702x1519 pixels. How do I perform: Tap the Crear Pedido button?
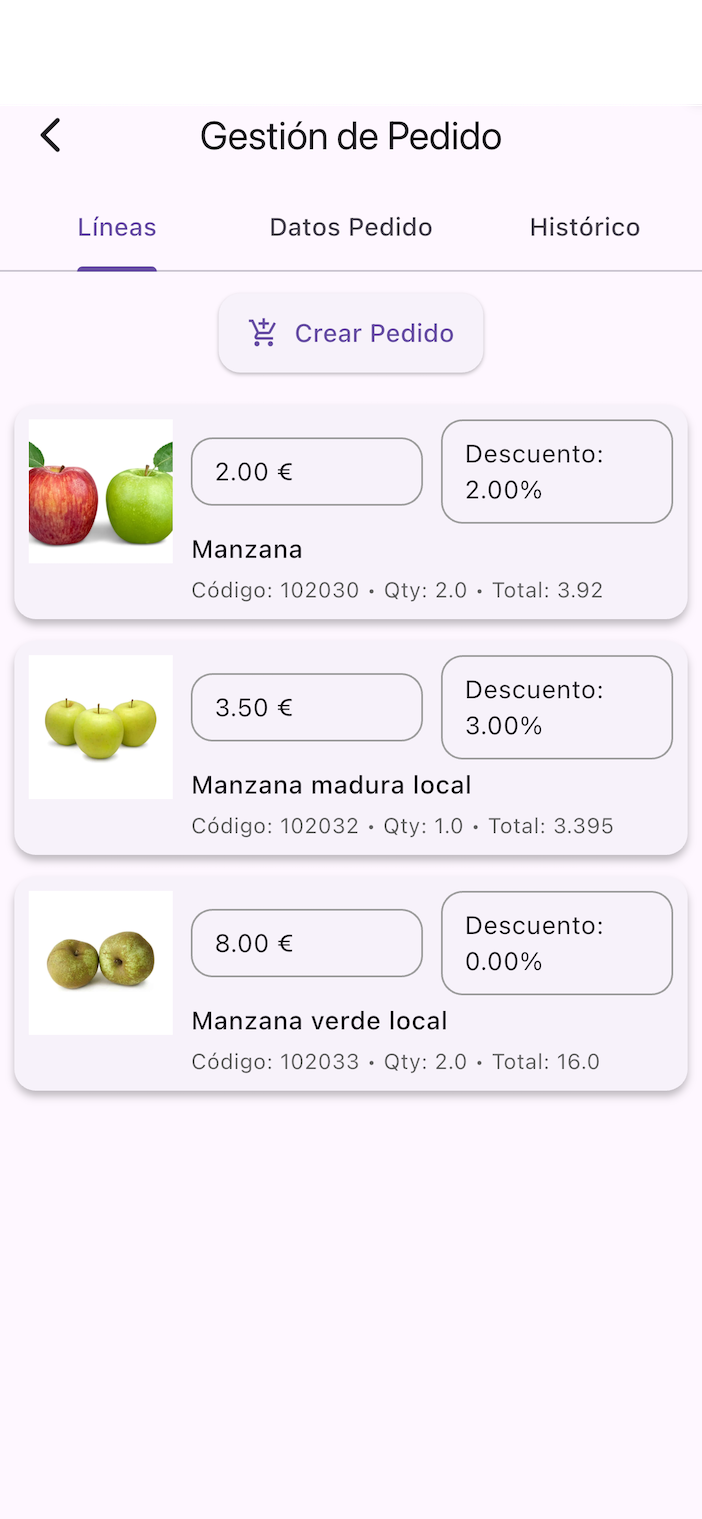351,333
